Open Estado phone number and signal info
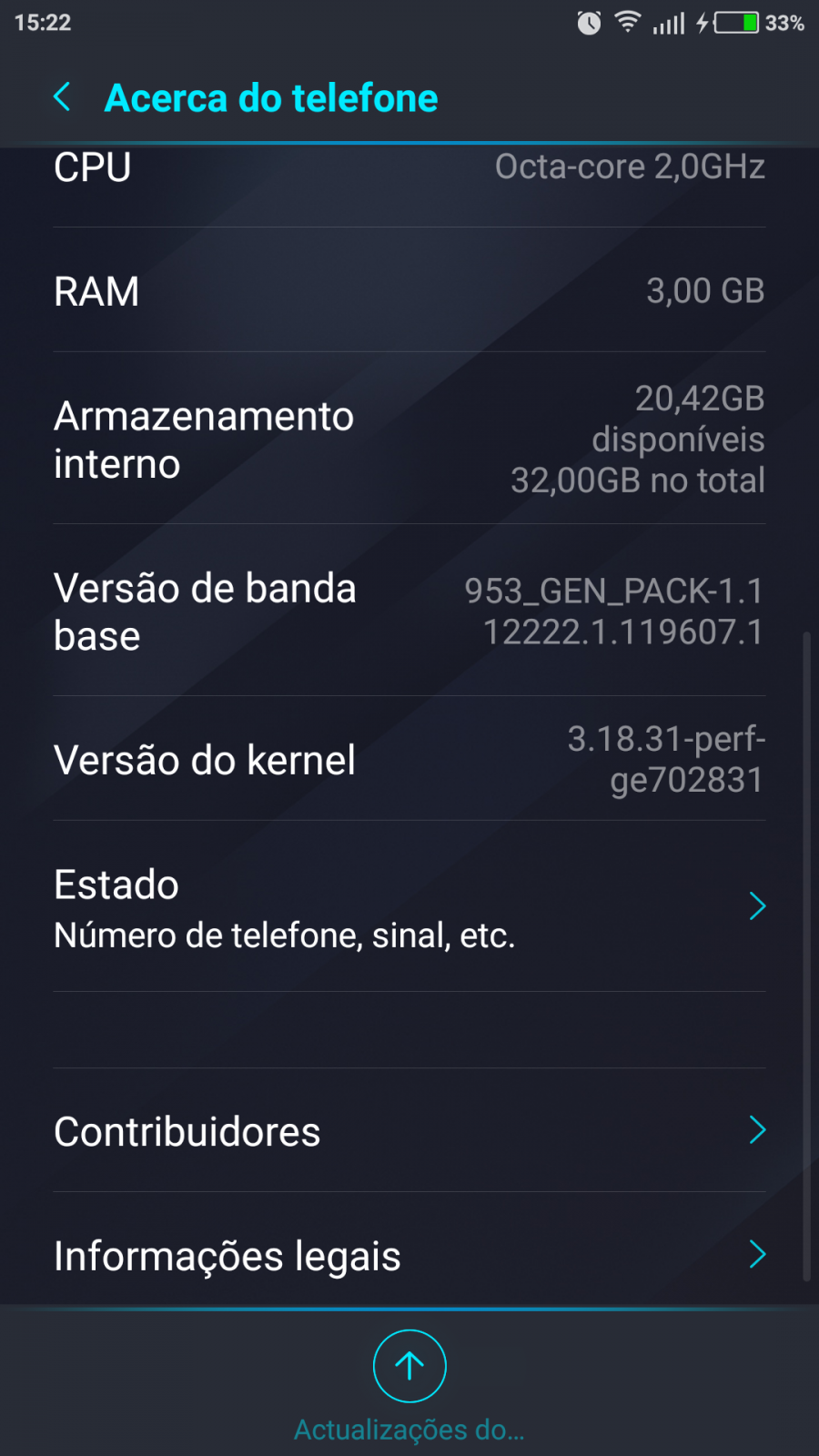819x1456 pixels. [x=409, y=906]
